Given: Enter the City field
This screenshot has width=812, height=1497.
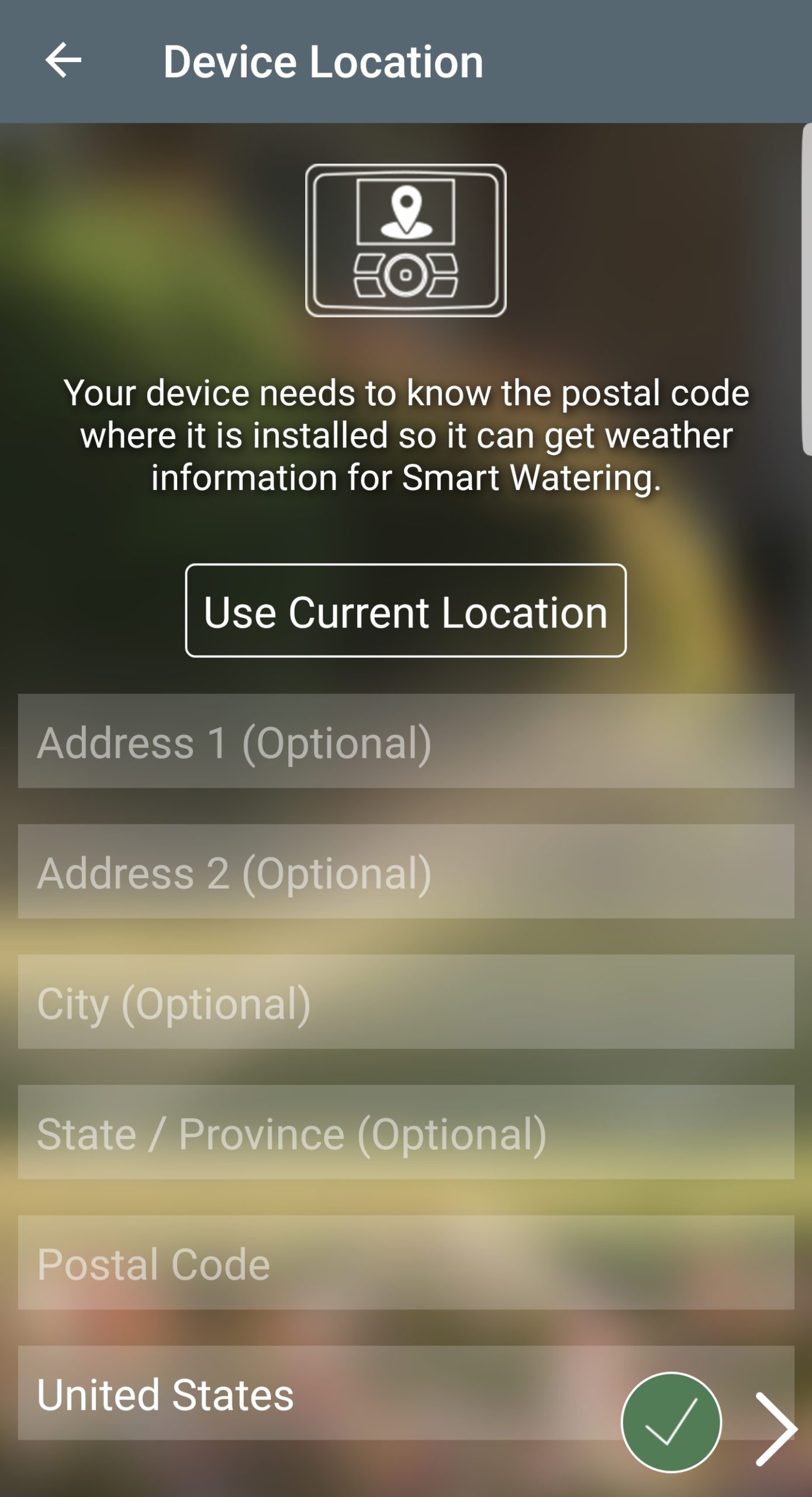Looking at the screenshot, I should [406, 1002].
